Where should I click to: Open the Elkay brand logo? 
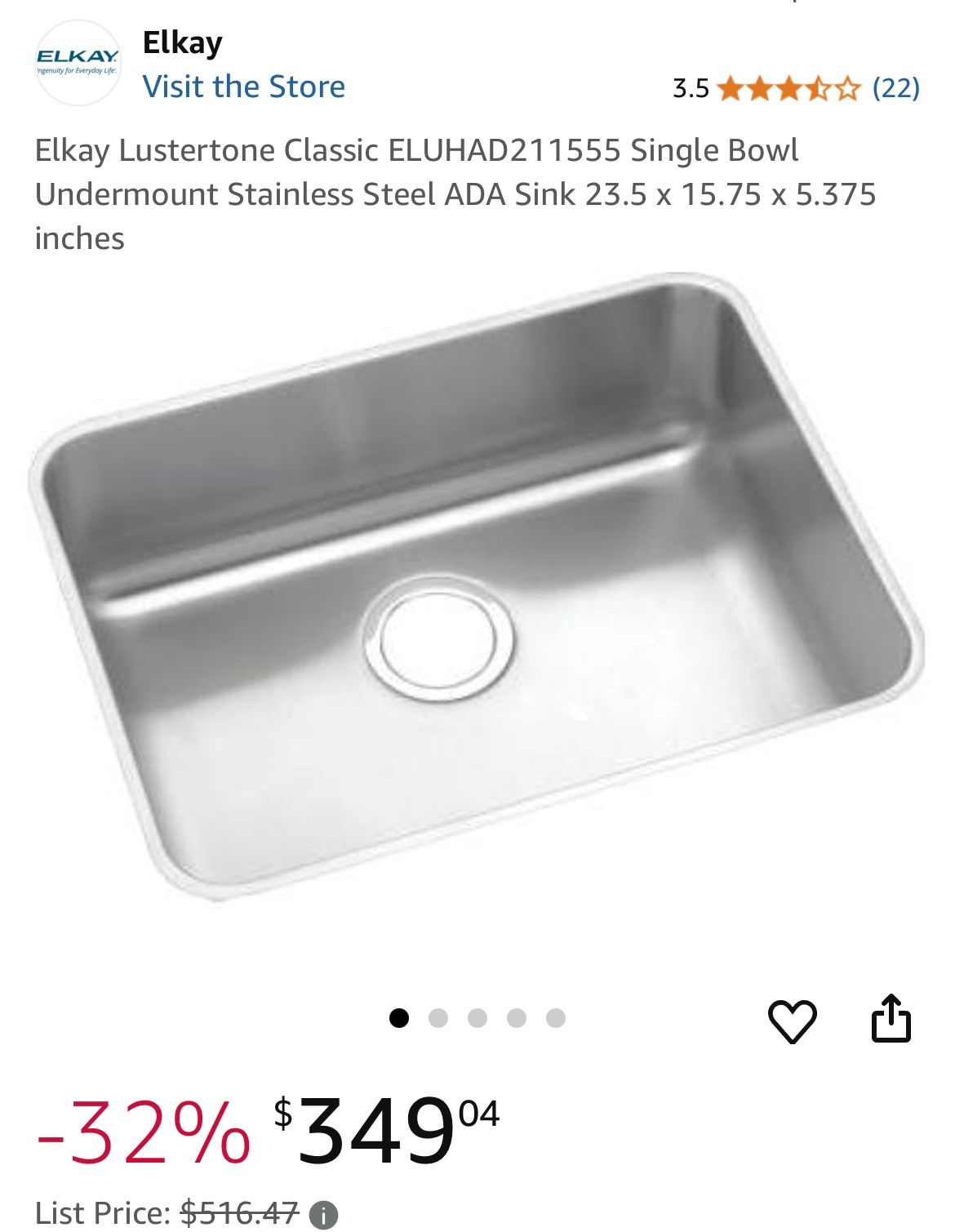coord(78,63)
